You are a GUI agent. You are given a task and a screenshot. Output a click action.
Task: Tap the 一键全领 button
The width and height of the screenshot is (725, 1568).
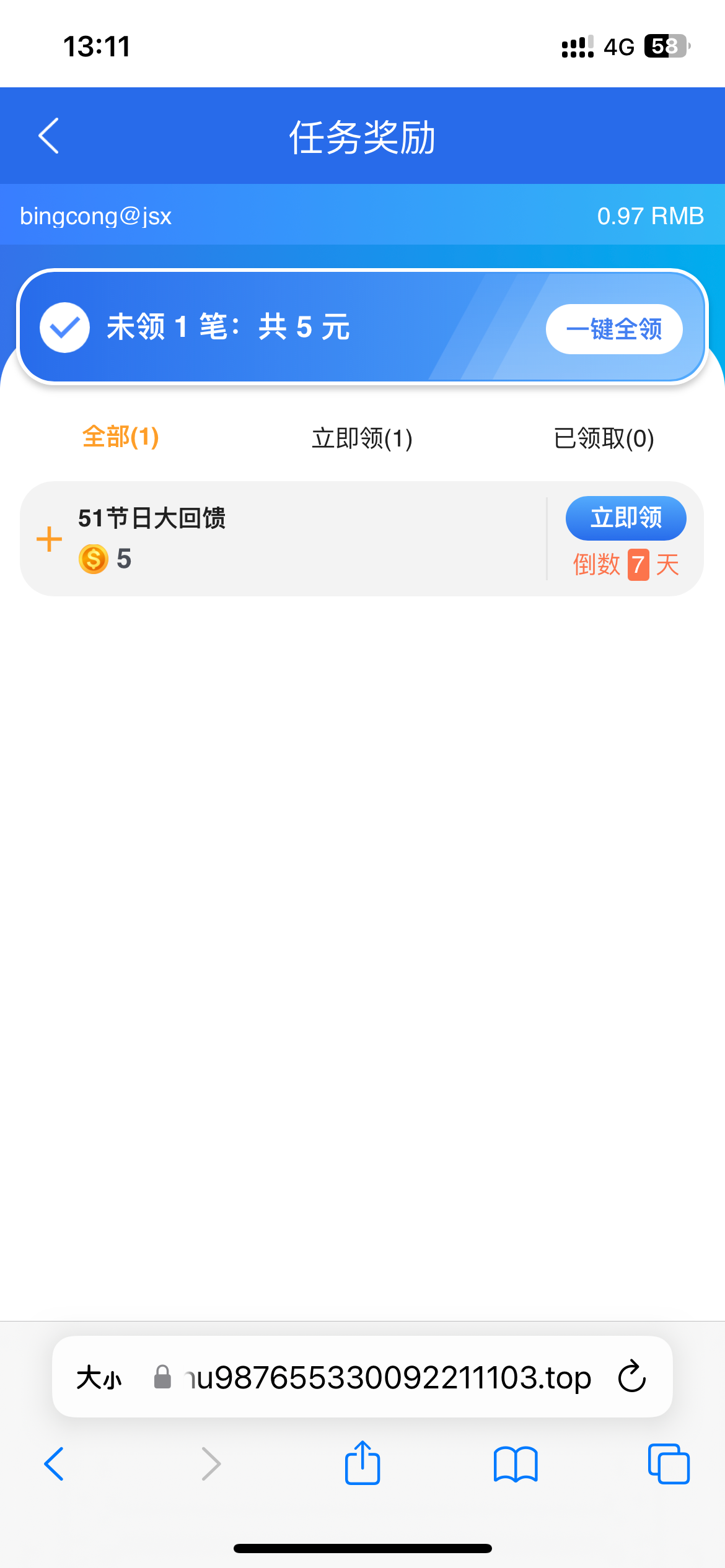pyautogui.click(x=614, y=329)
